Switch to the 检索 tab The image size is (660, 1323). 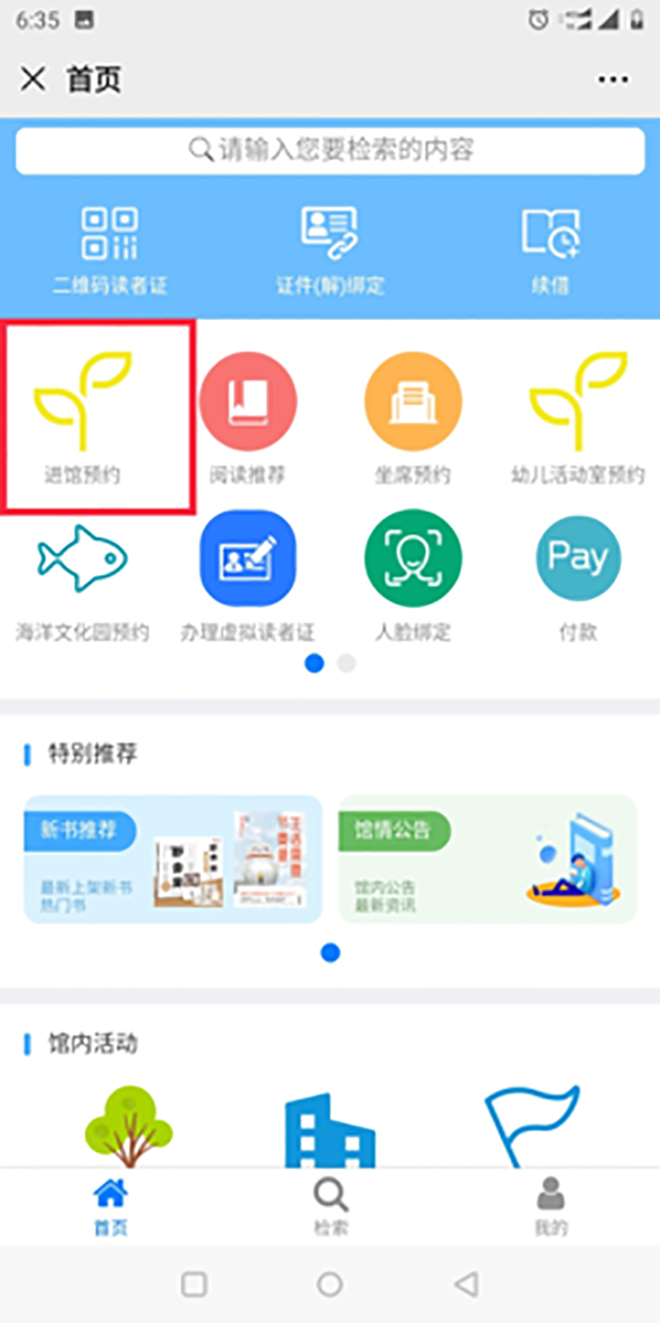click(x=330, y=1206)
